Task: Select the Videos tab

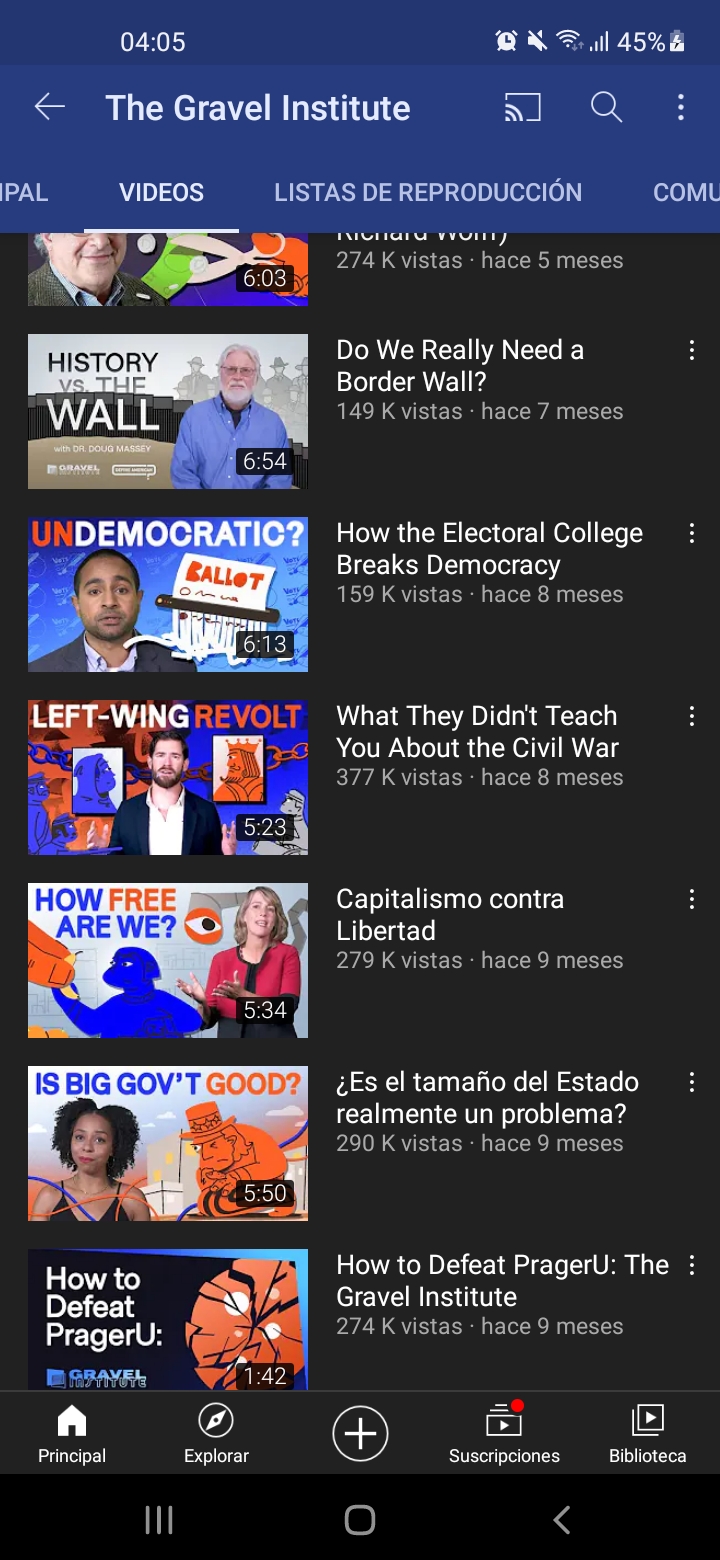Action: [161, 192]
